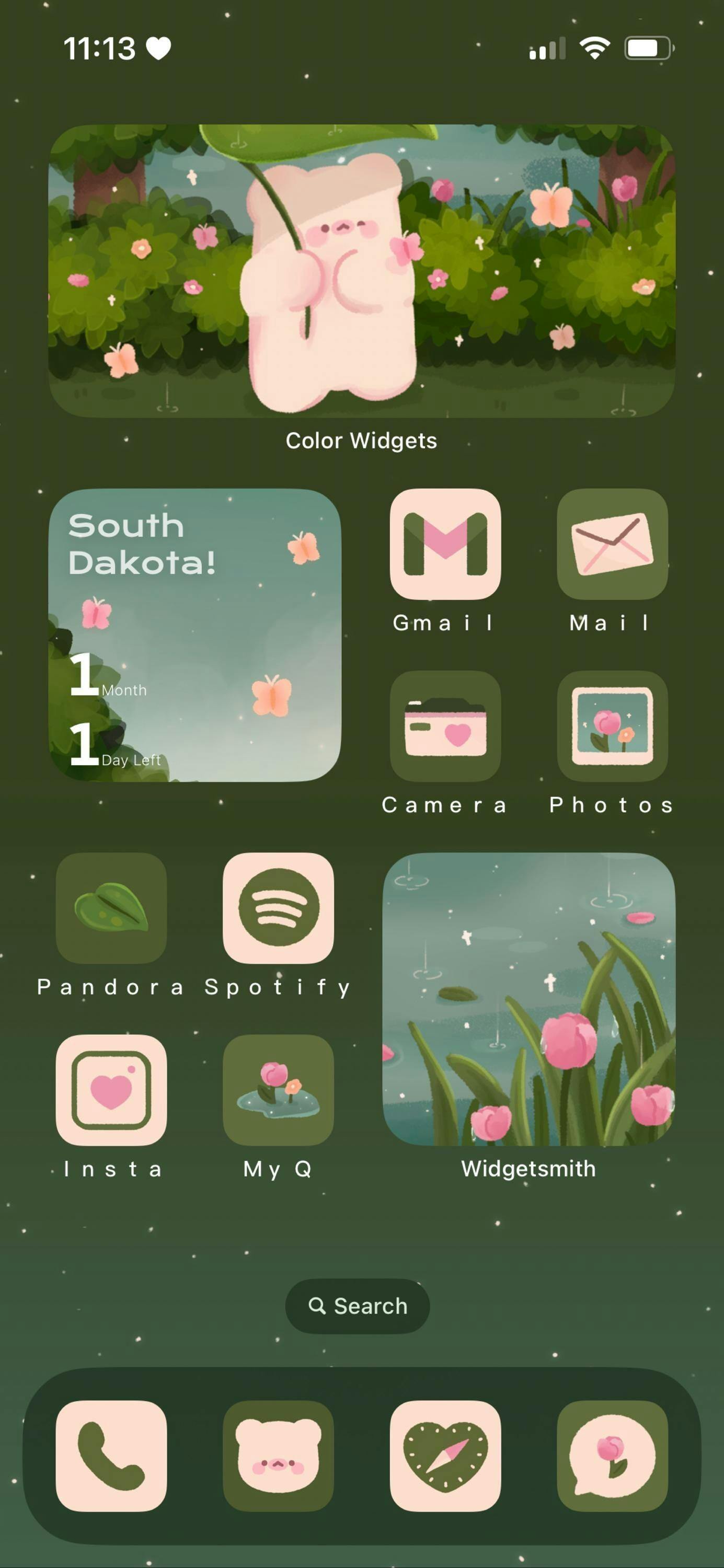The width and height of the screenshot is (724, 1568).
Task: Launch the My Q app
Action: pyautogui.click(x=278, y=1090)
